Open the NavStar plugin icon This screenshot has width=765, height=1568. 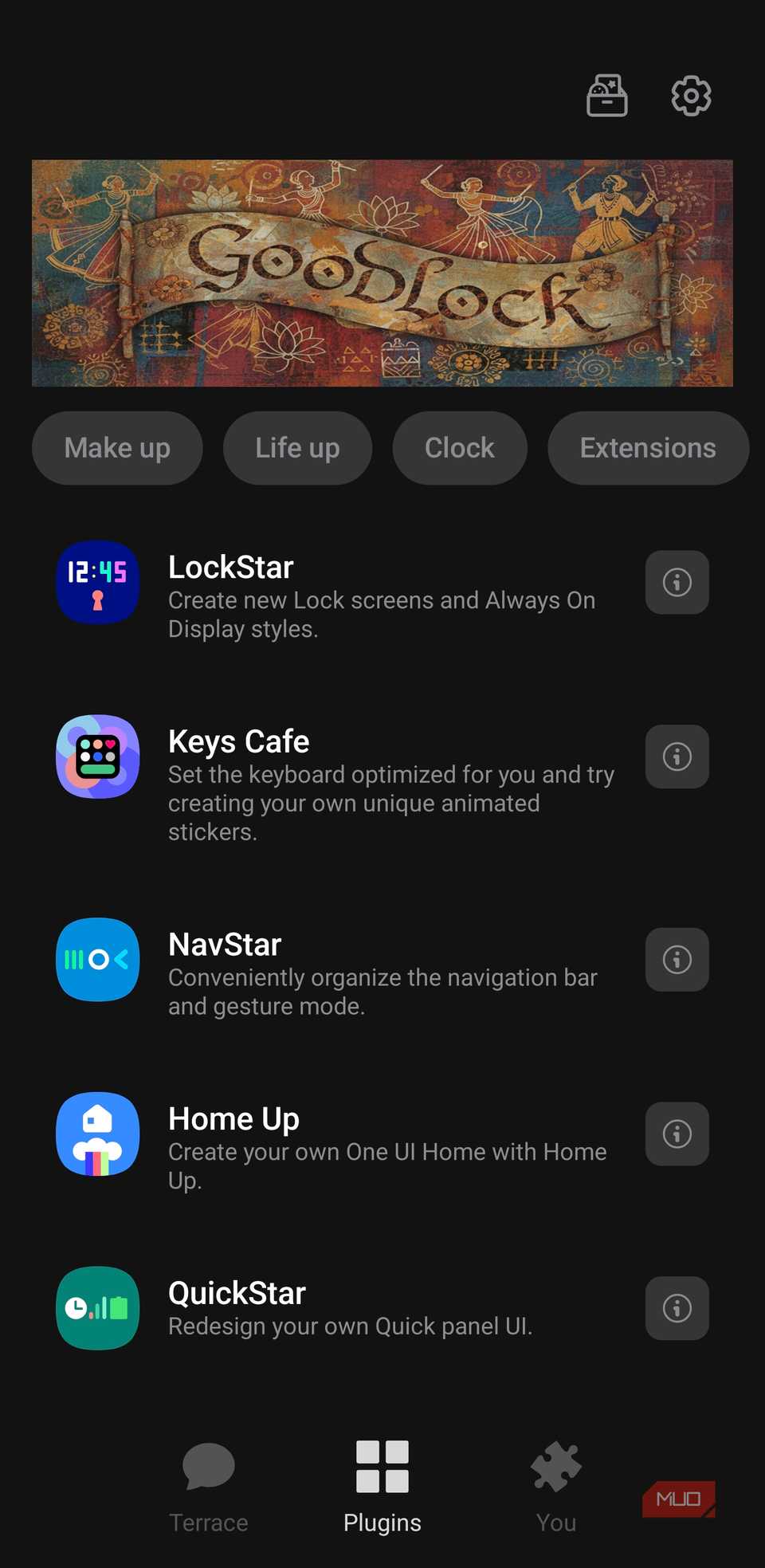pos(96,959)
